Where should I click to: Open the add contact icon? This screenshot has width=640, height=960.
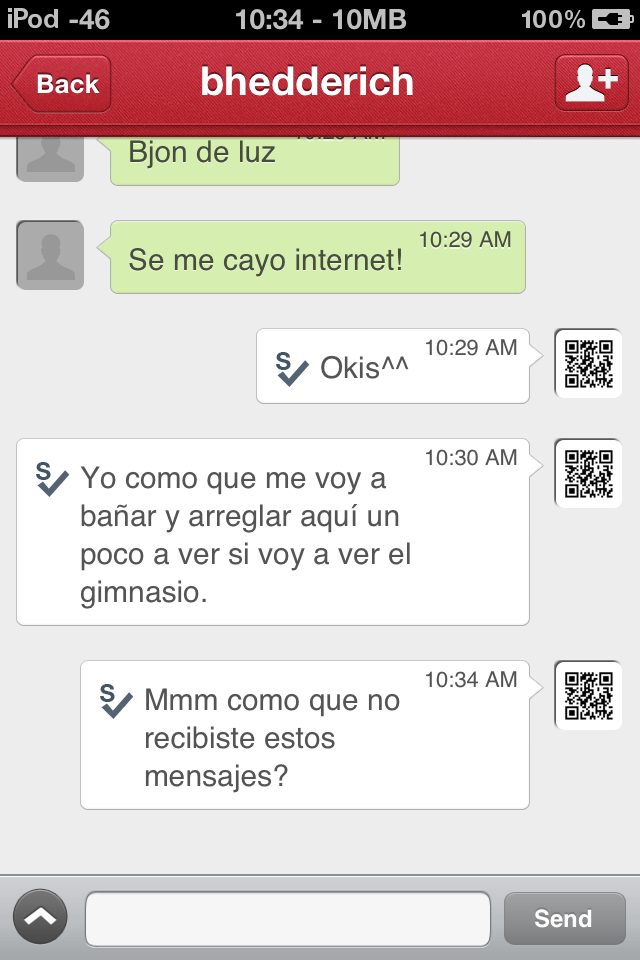[x=590, y=83]
